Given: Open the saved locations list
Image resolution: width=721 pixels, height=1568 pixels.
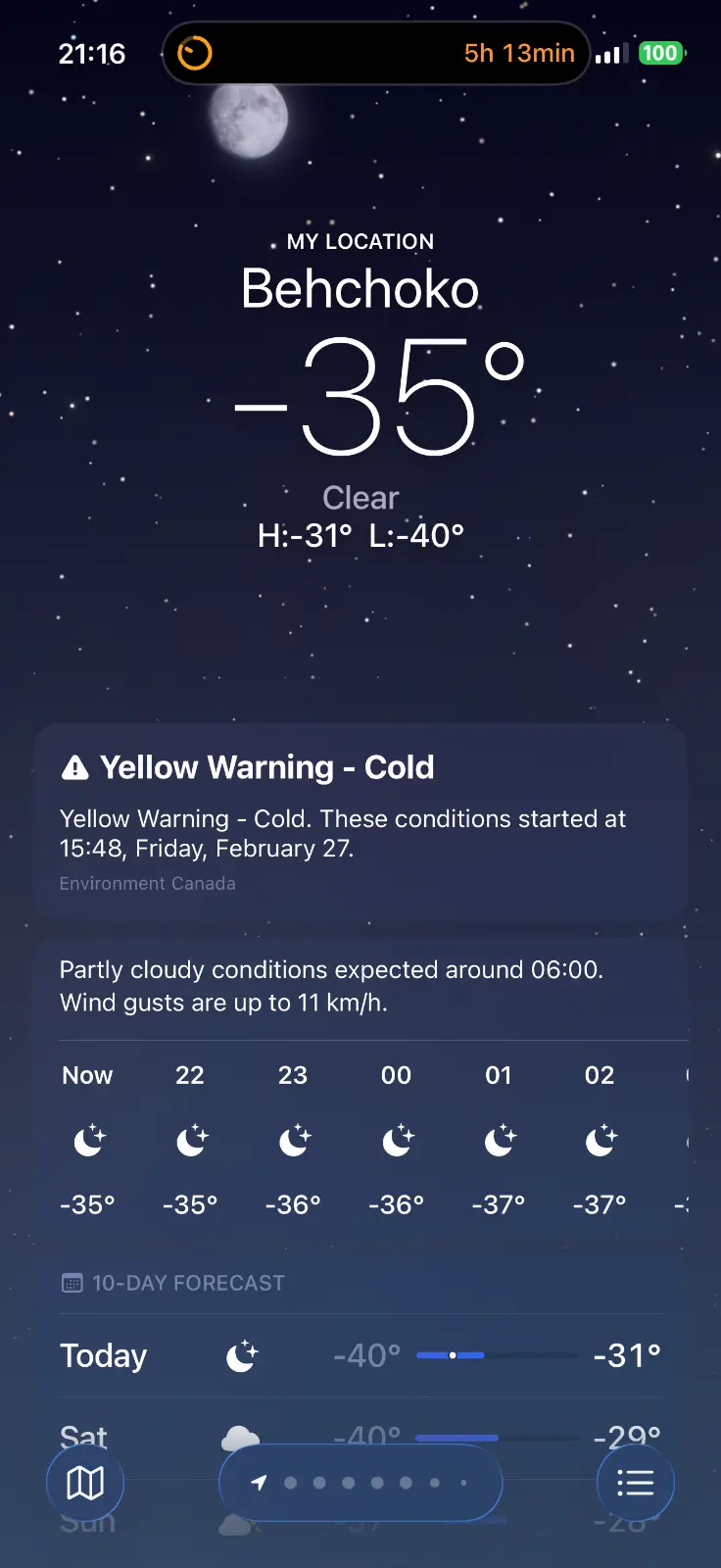Looking at the screenshot, I should tap(635, 1483).
